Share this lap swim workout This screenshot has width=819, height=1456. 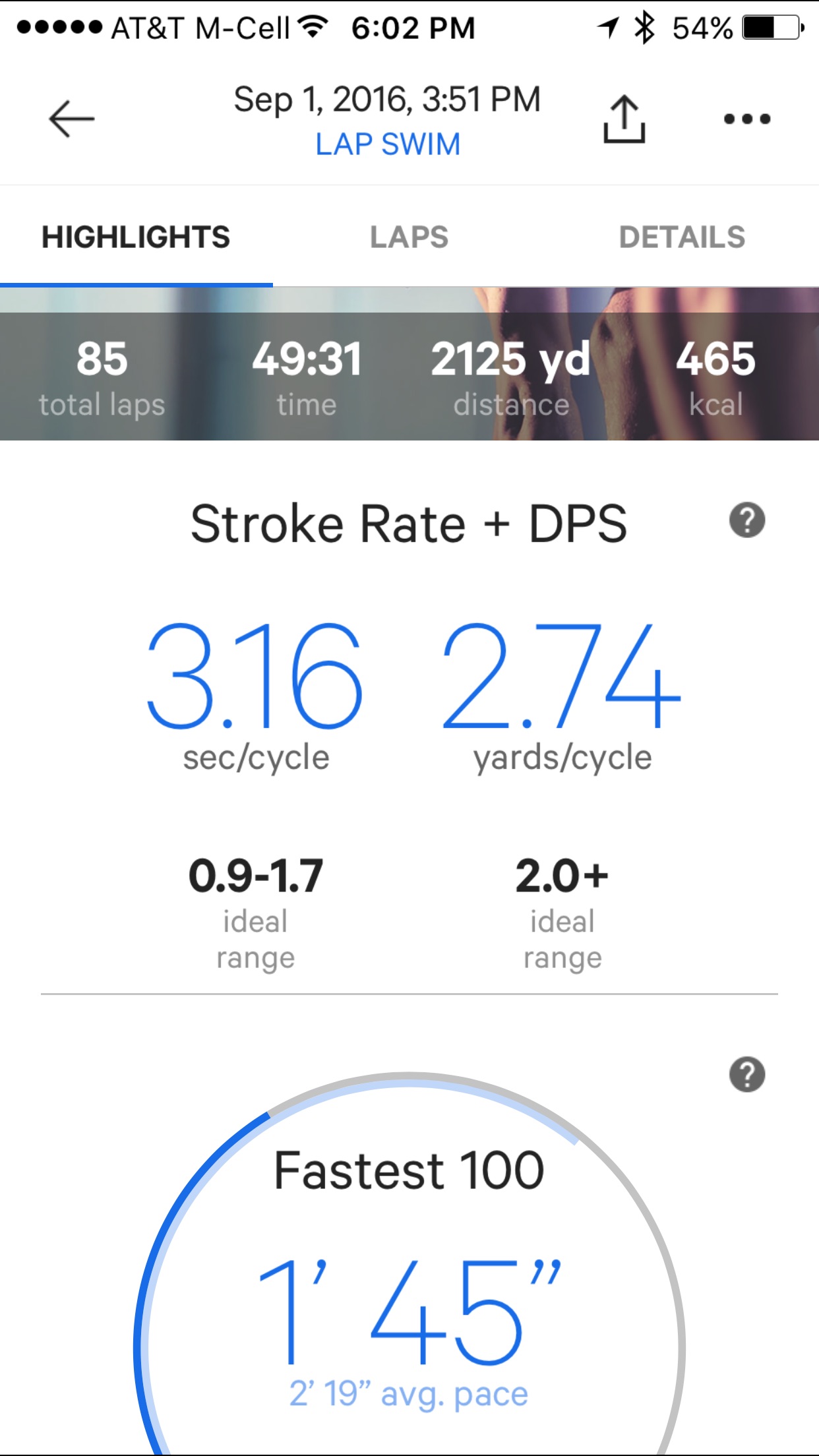[x=624, y=119]
